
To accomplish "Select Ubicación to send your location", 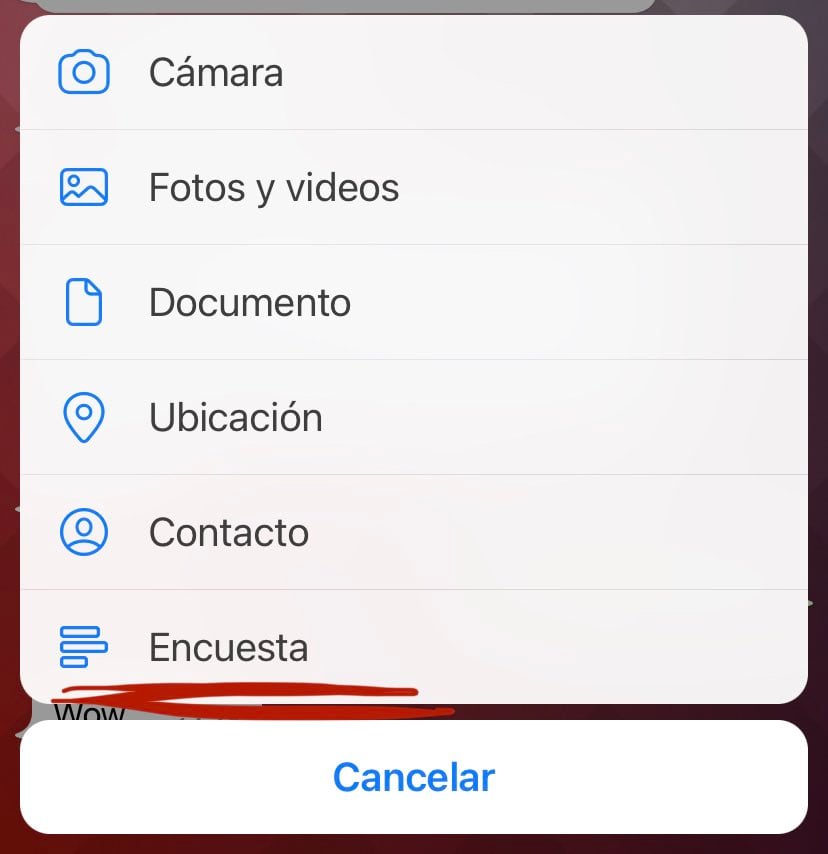I will pyautogui.click(x=236, y=416).
